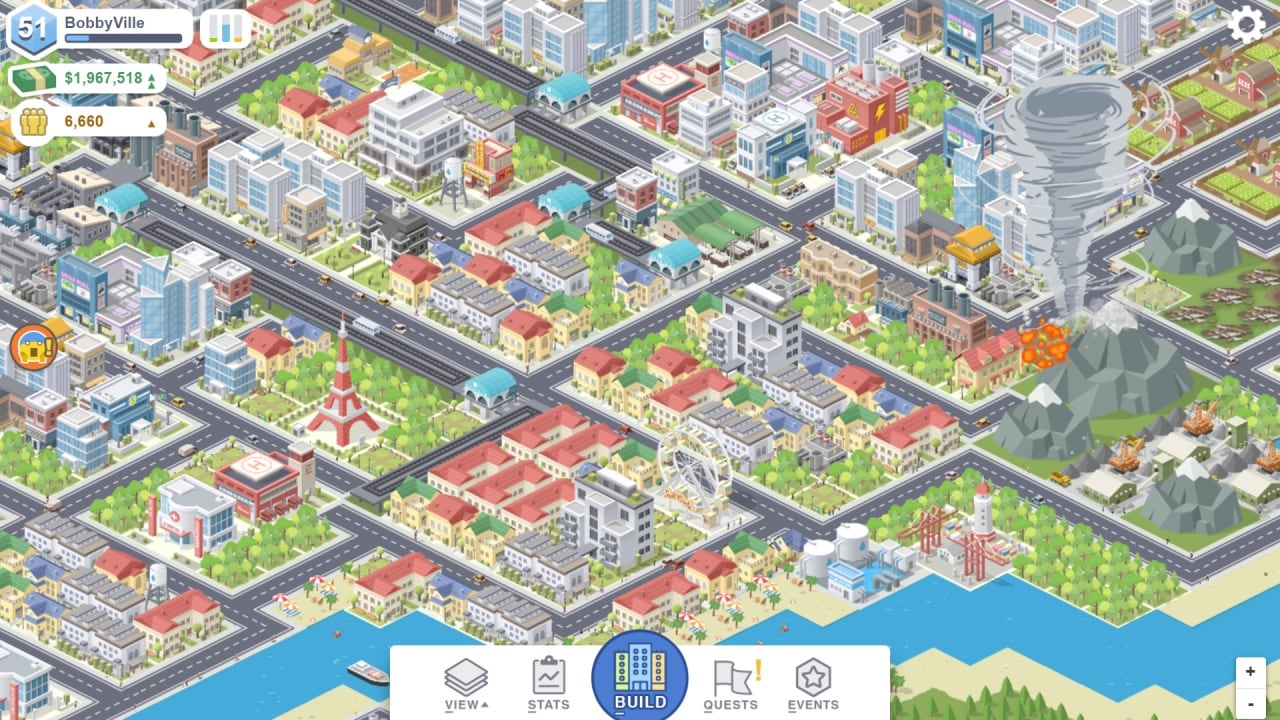Image resolution: width=1280 pixels, height=720 pixels.
Task: Open Quests
Action: click(731, 685)
